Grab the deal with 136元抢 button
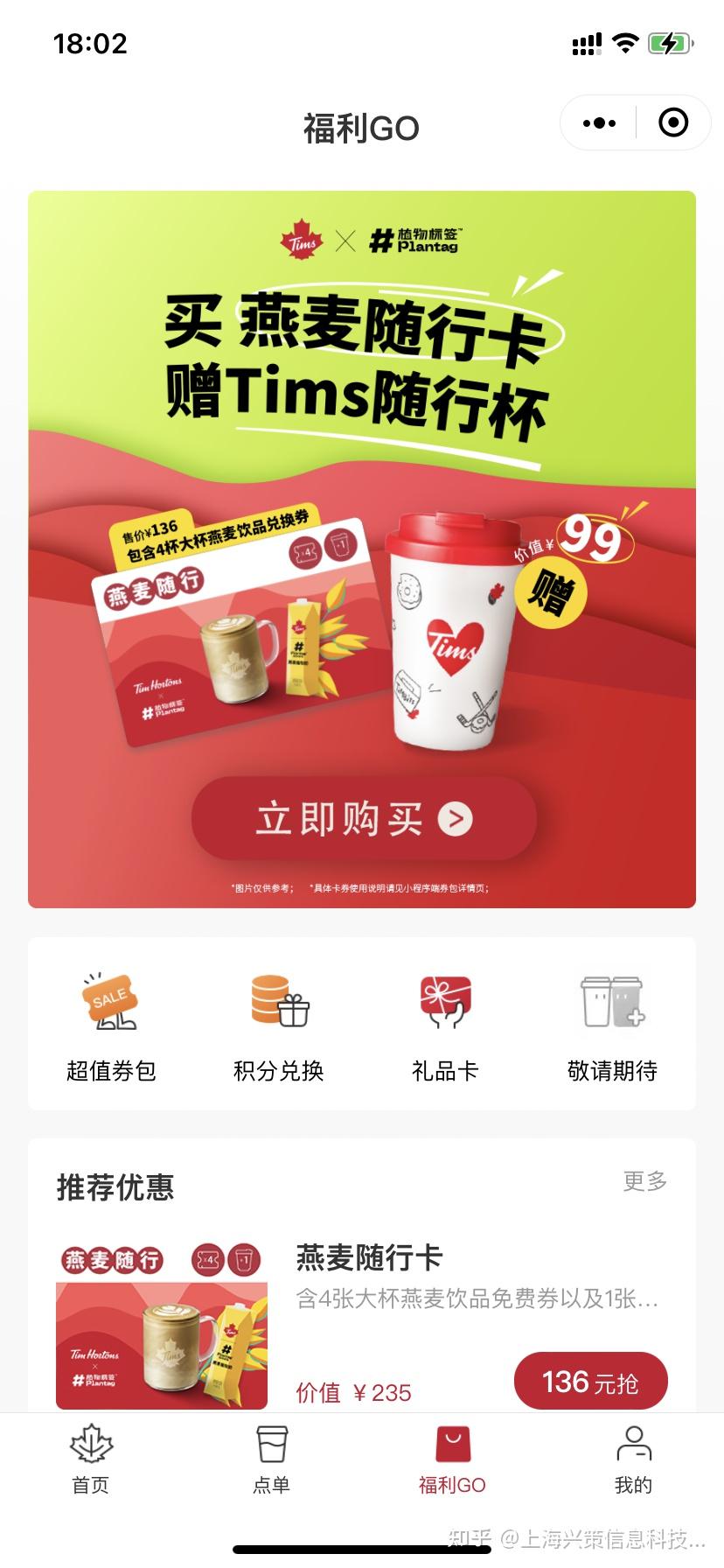Viewport: 724px width, 1568px height. 590,1382
